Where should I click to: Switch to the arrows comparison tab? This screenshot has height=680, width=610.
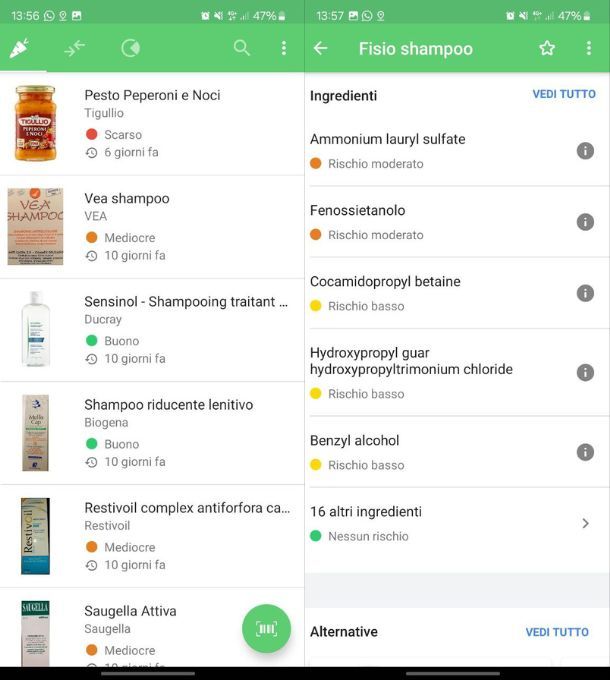click(75, 48)
